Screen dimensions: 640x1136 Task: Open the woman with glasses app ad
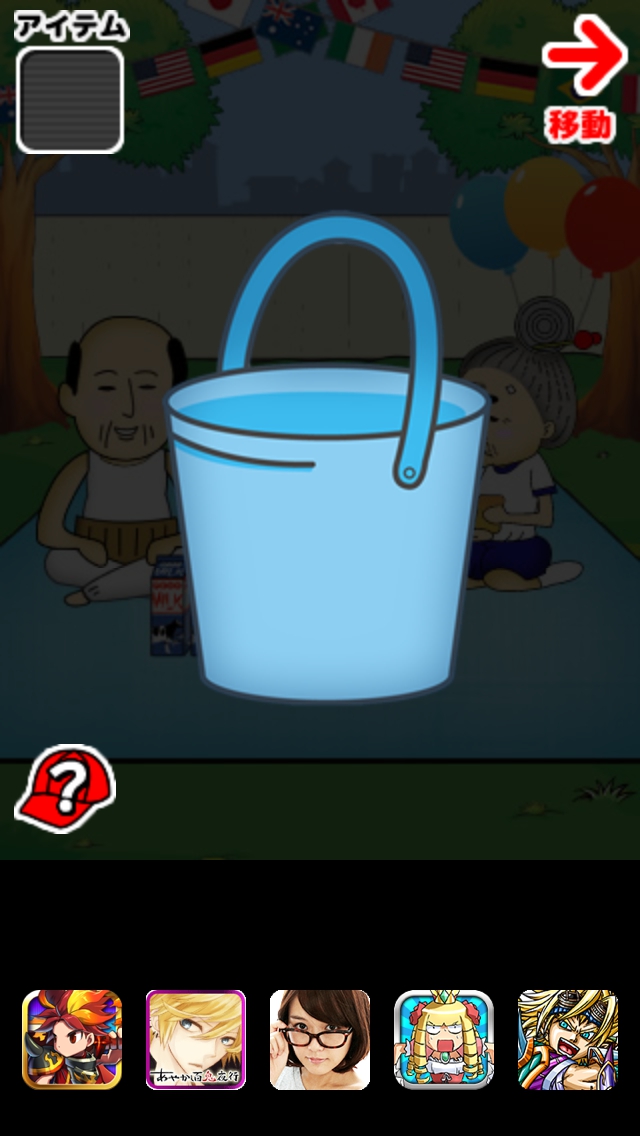(320, 1039)
